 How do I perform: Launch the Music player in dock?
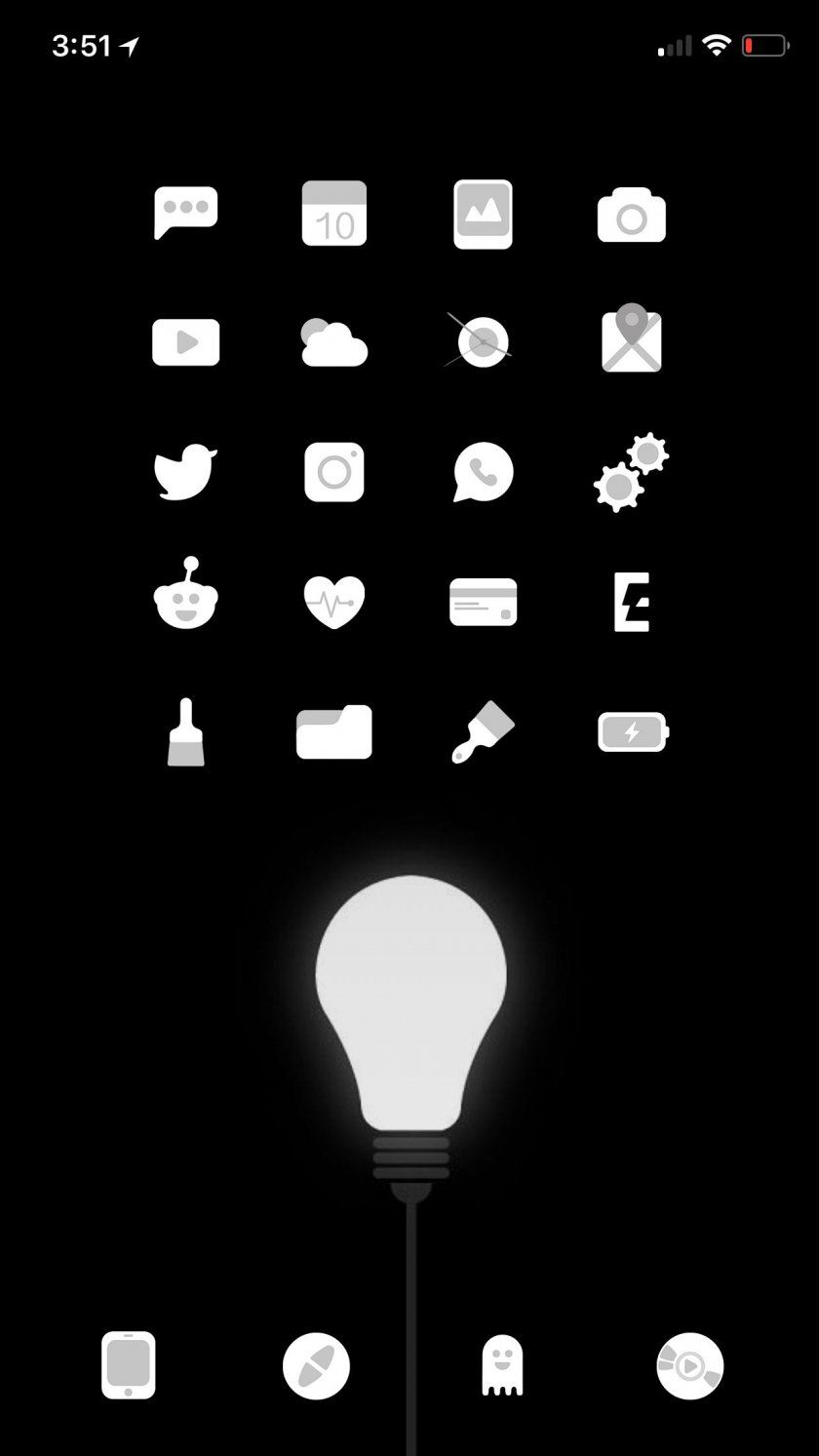coord(689,1365)
